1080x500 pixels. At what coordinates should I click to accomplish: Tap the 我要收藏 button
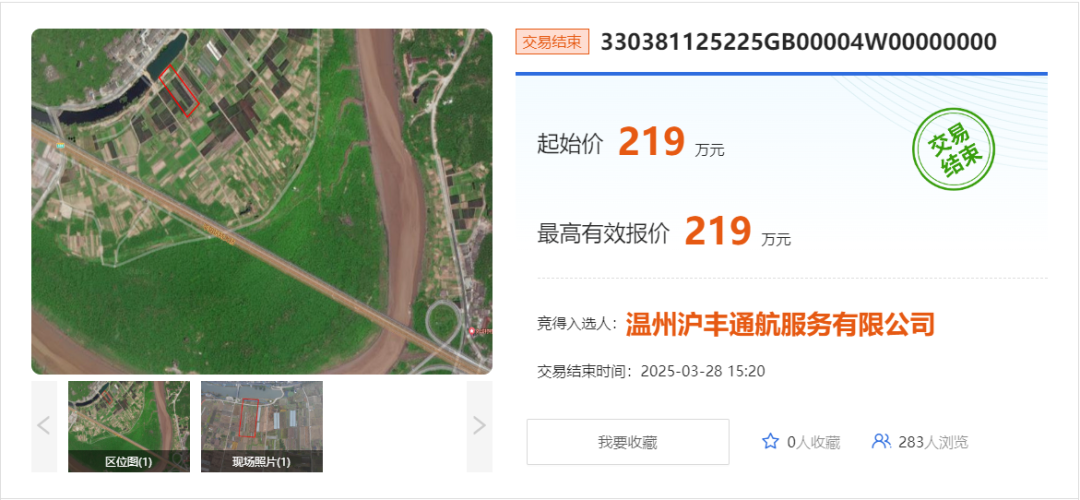tap(628, 442)
